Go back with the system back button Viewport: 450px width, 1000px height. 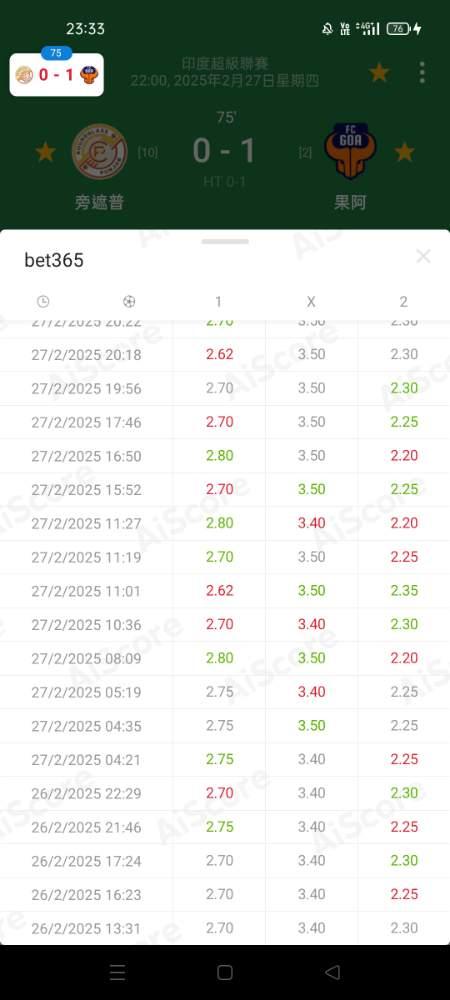click(332, 972)
